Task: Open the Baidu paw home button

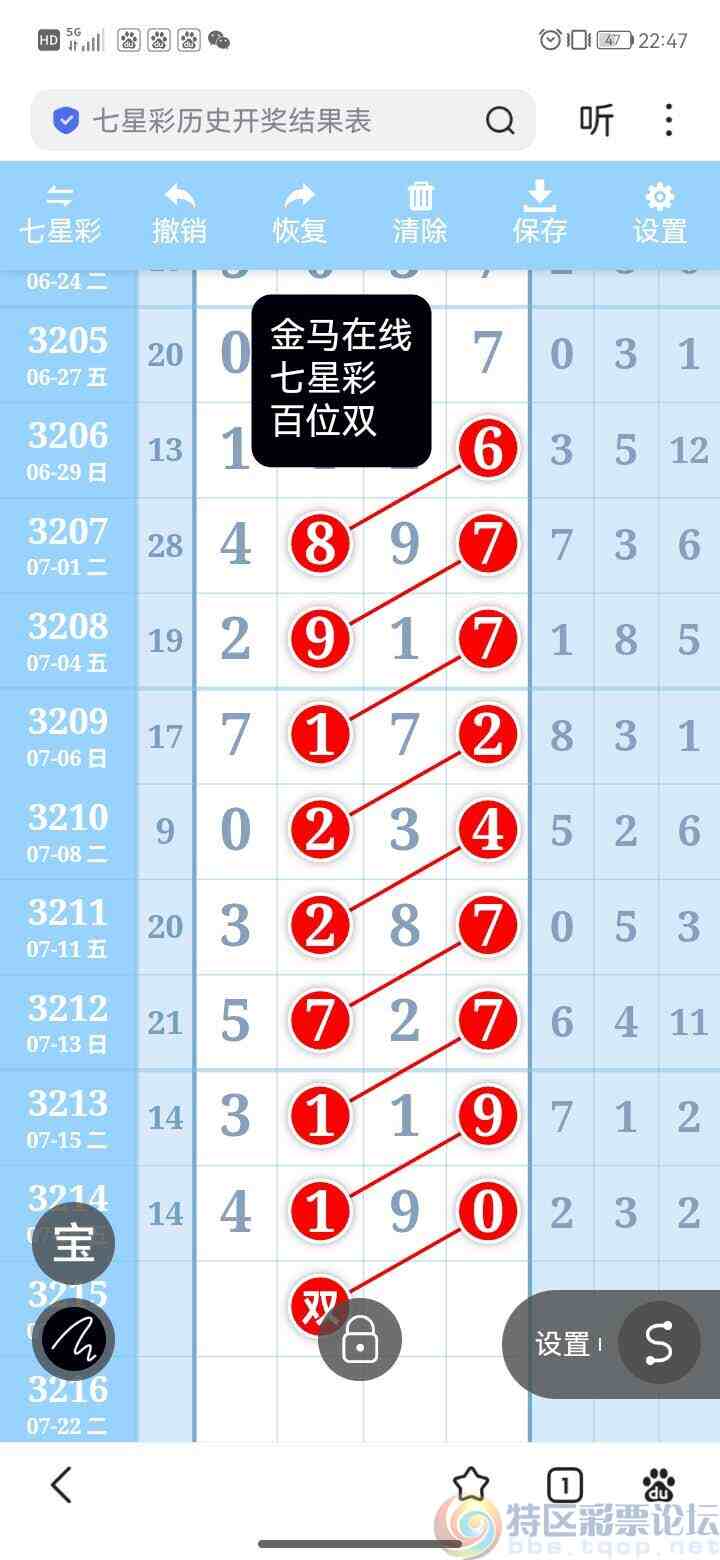Action: click(659, 1485)
